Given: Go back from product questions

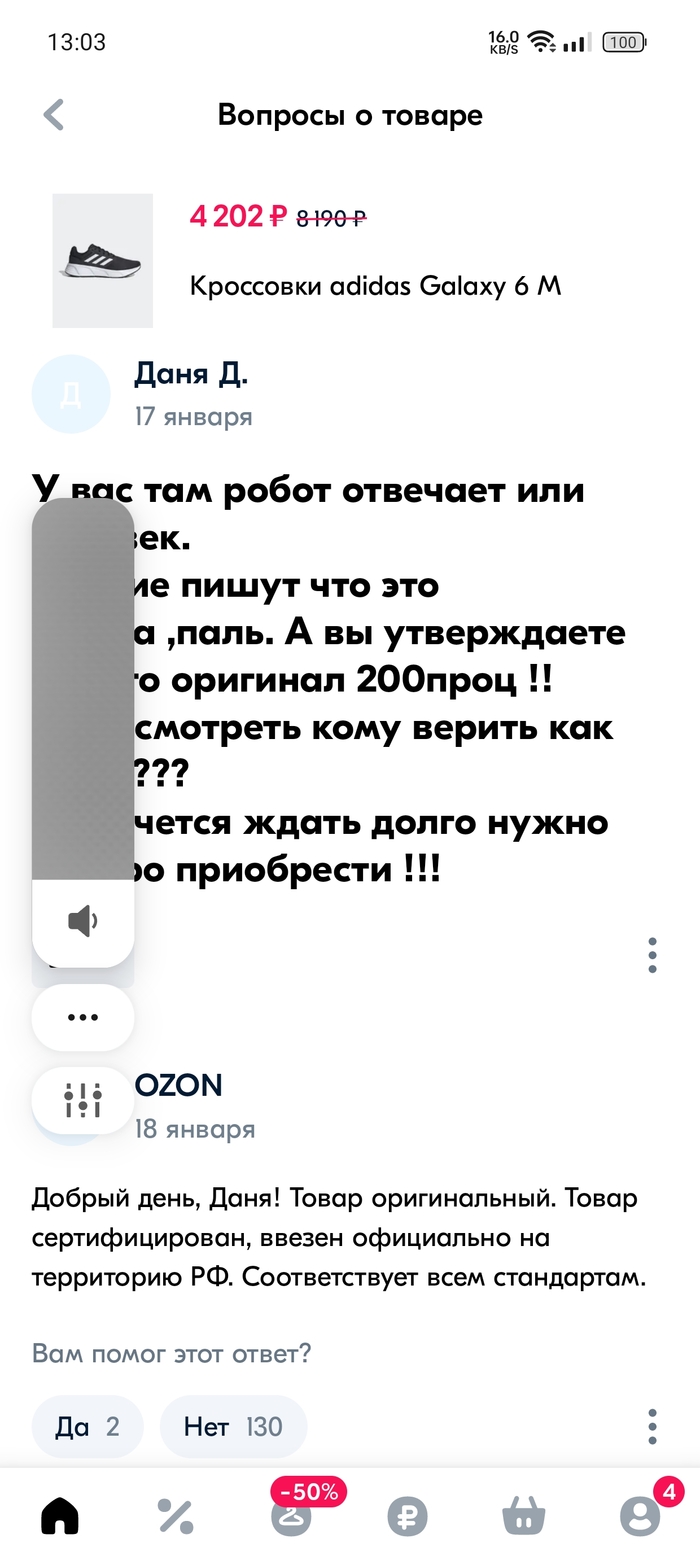Looking at the screenshot, I should (x=54, y=115).
